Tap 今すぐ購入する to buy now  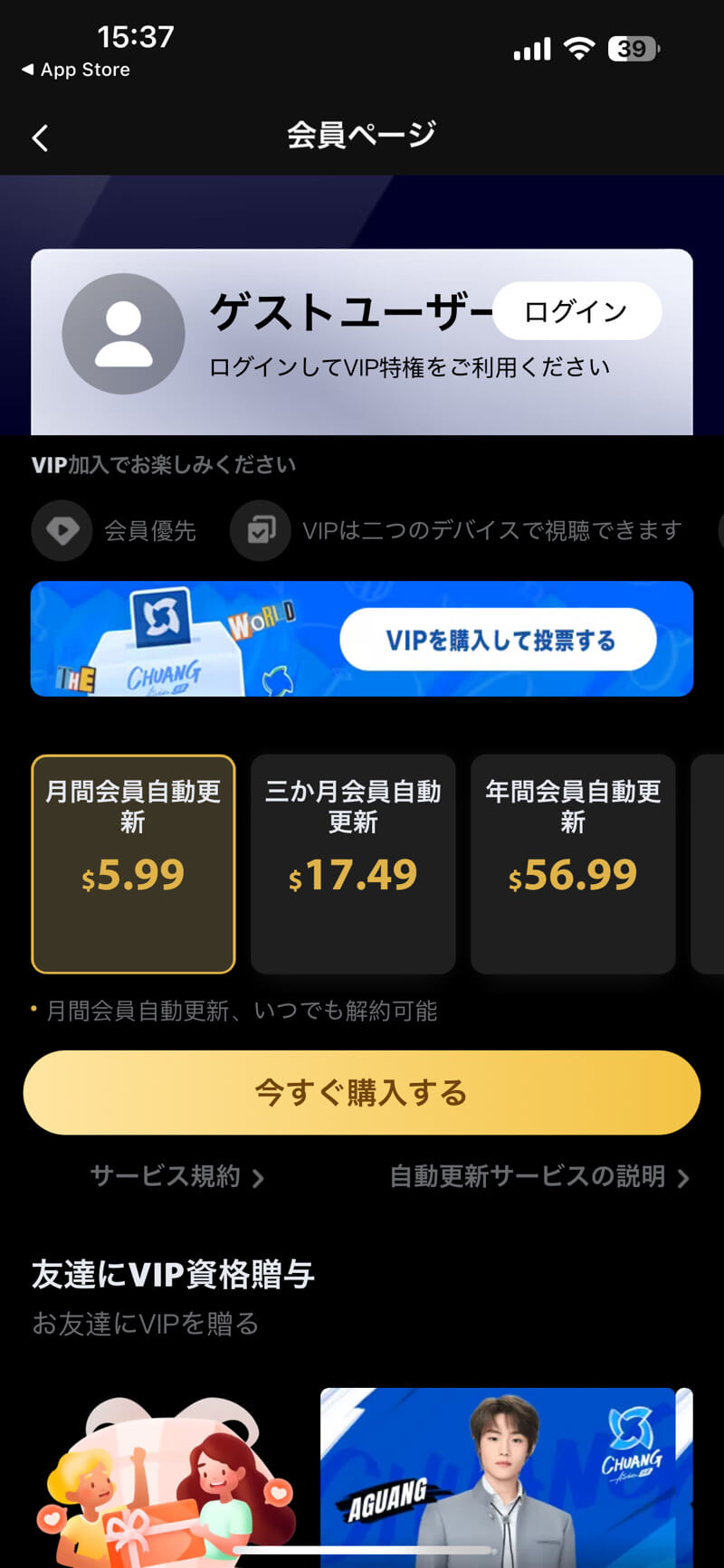coord(362,1092)
